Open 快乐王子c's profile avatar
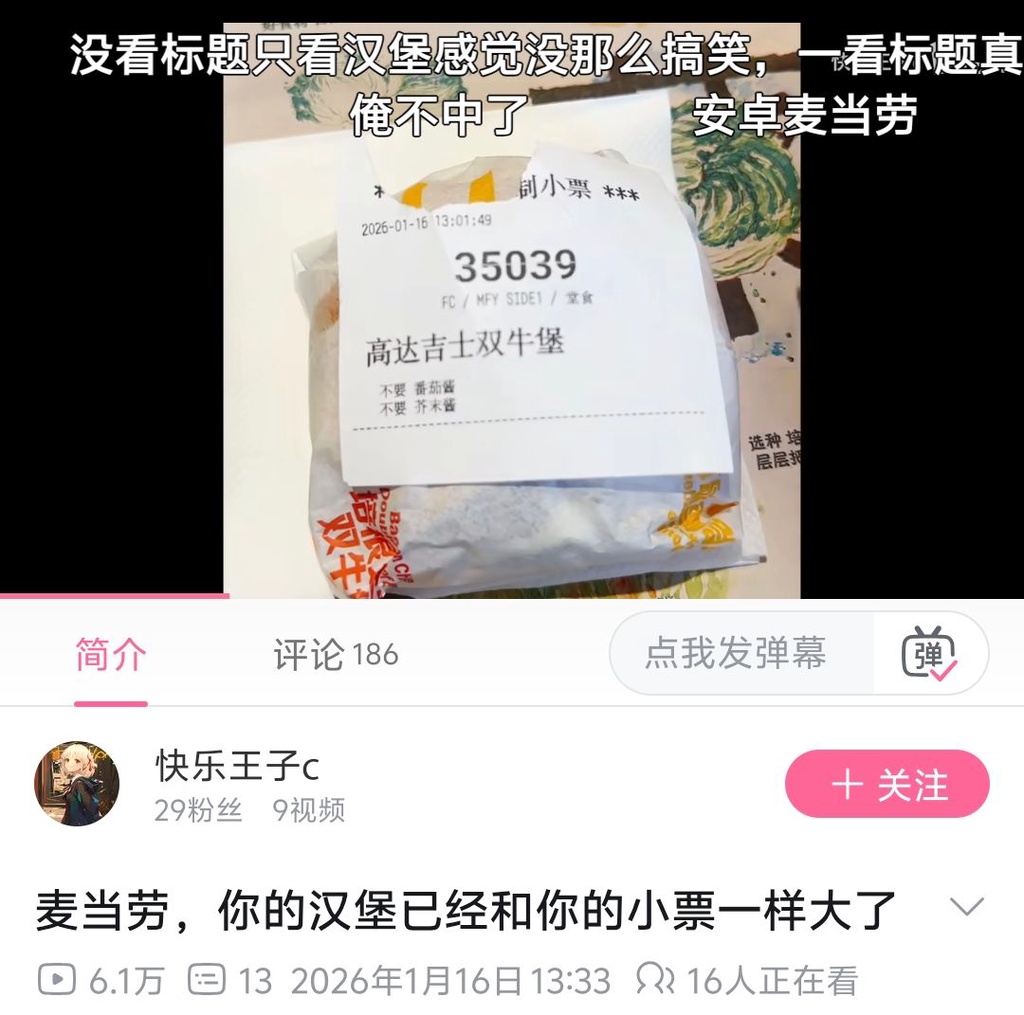 pyautogui.click(x=77, y=783)
